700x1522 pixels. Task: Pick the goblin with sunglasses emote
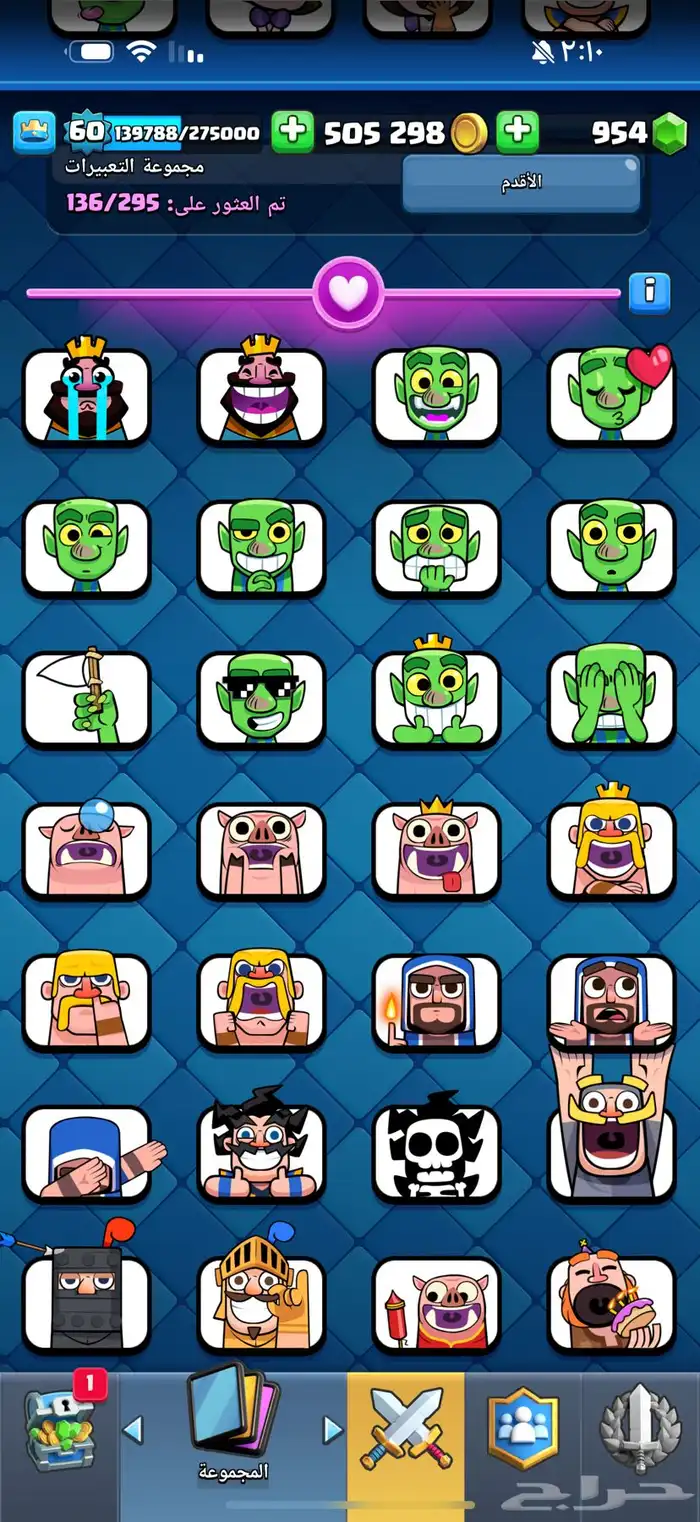261,698
